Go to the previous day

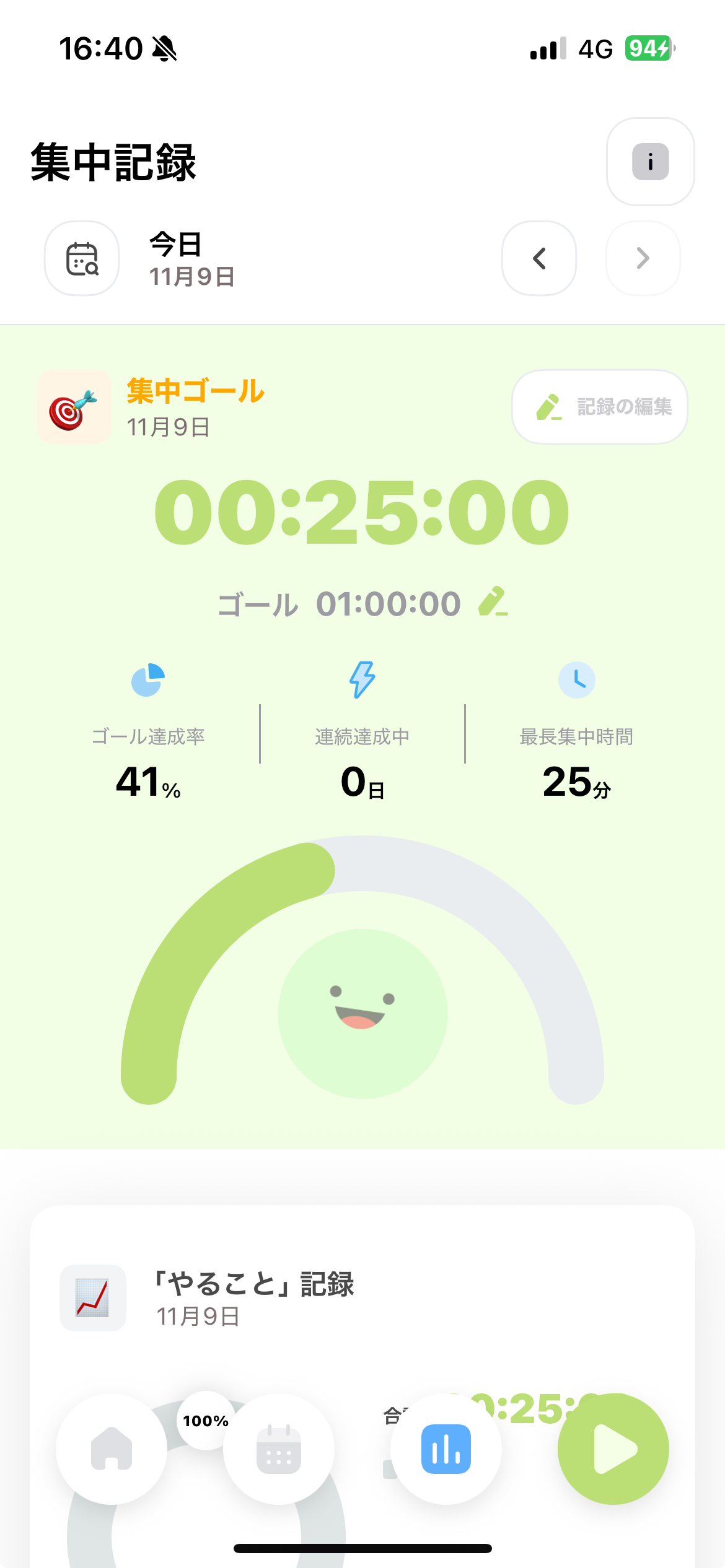tap(539, 258)
